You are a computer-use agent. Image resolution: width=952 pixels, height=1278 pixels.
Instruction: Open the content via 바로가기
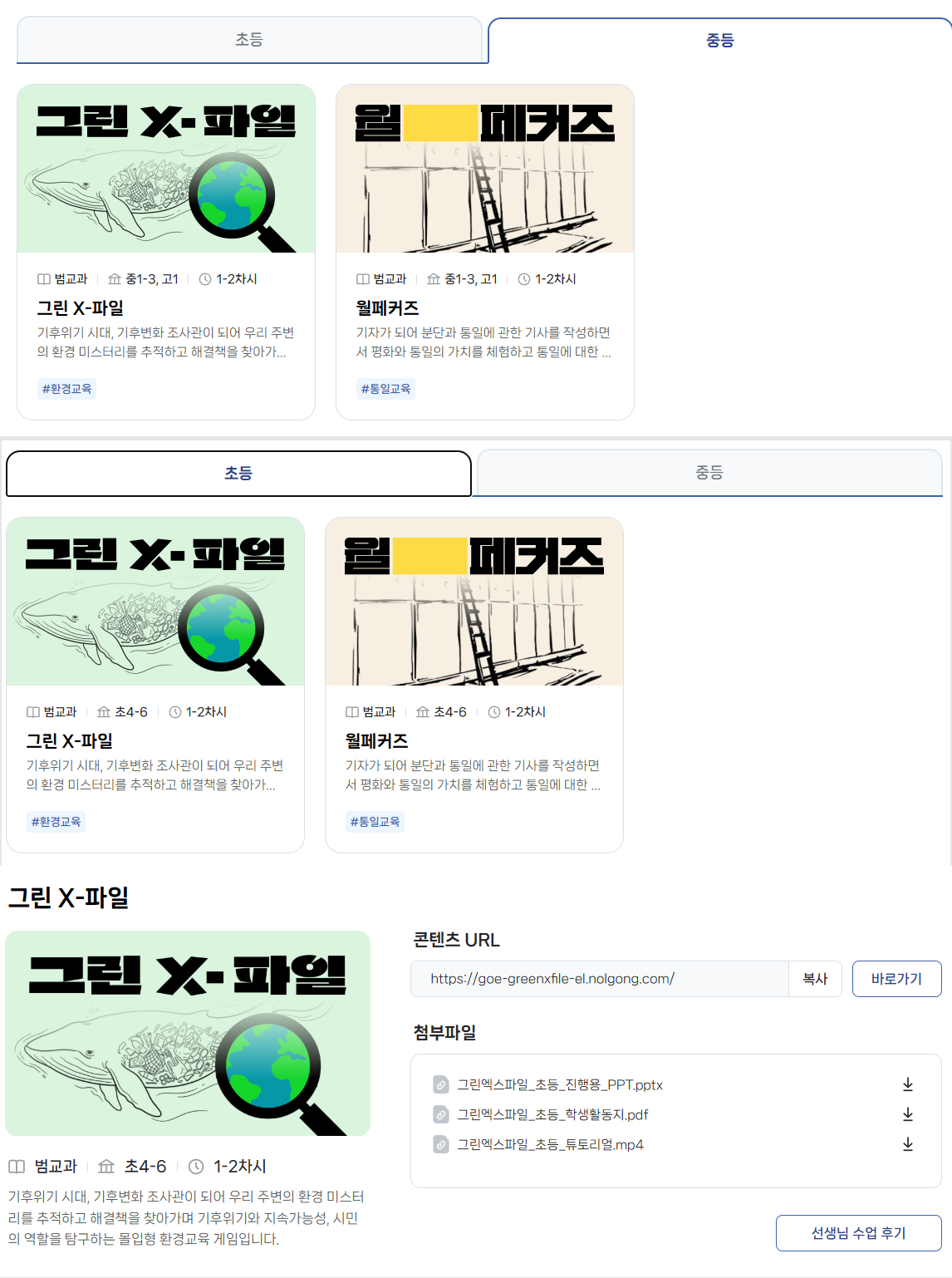(896, 979)
